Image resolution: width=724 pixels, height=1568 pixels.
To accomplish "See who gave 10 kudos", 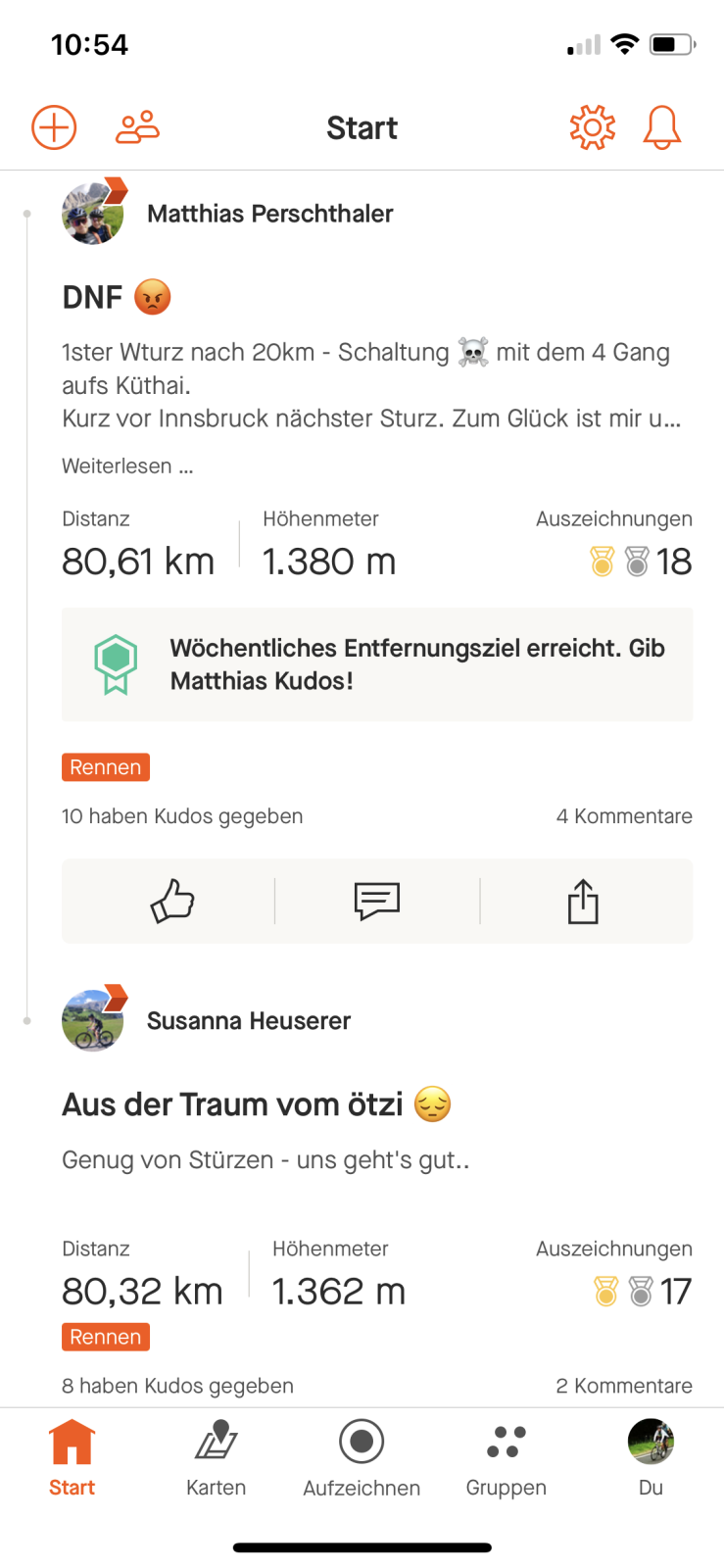I will coord(182,816).
